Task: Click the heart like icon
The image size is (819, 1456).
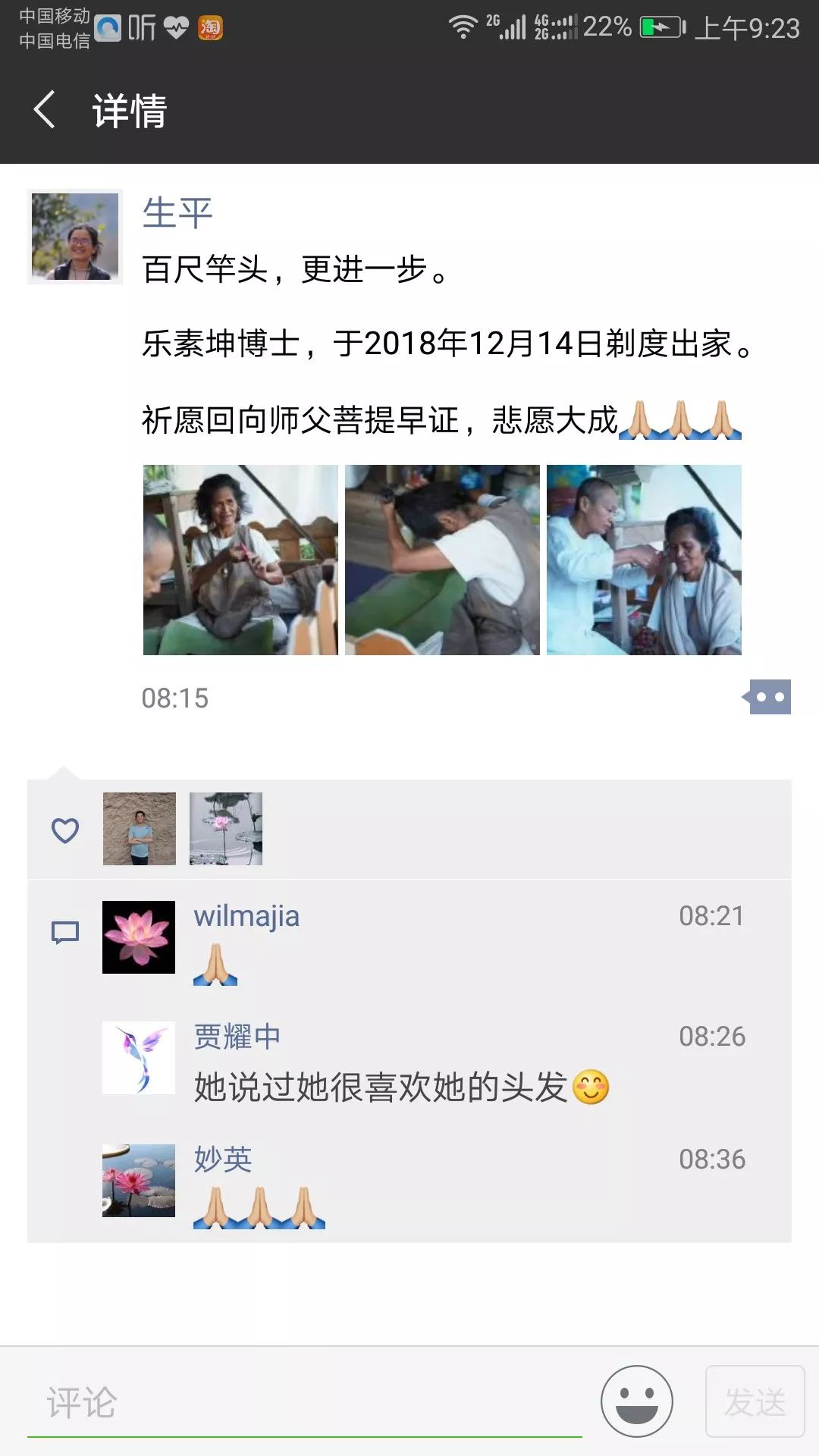Action: coord(65,830)
